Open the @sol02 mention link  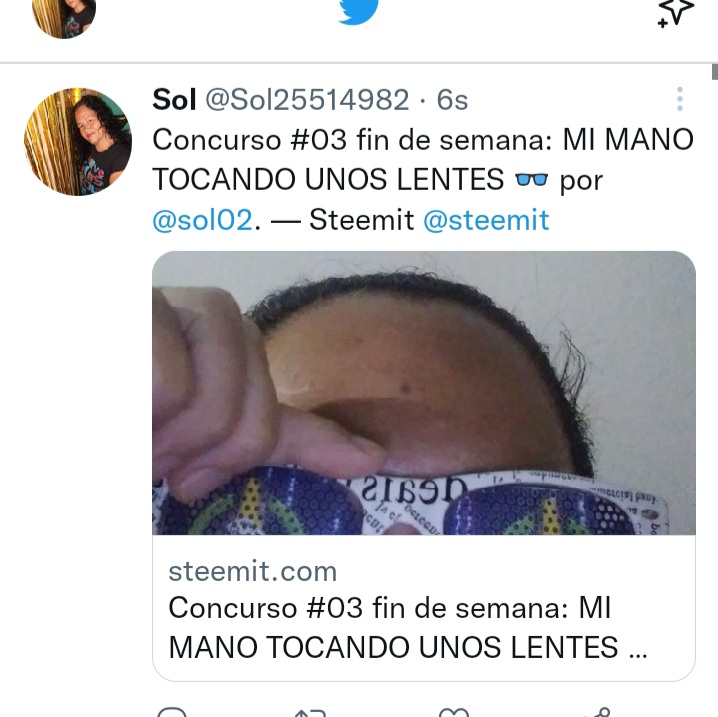[201, 220]
